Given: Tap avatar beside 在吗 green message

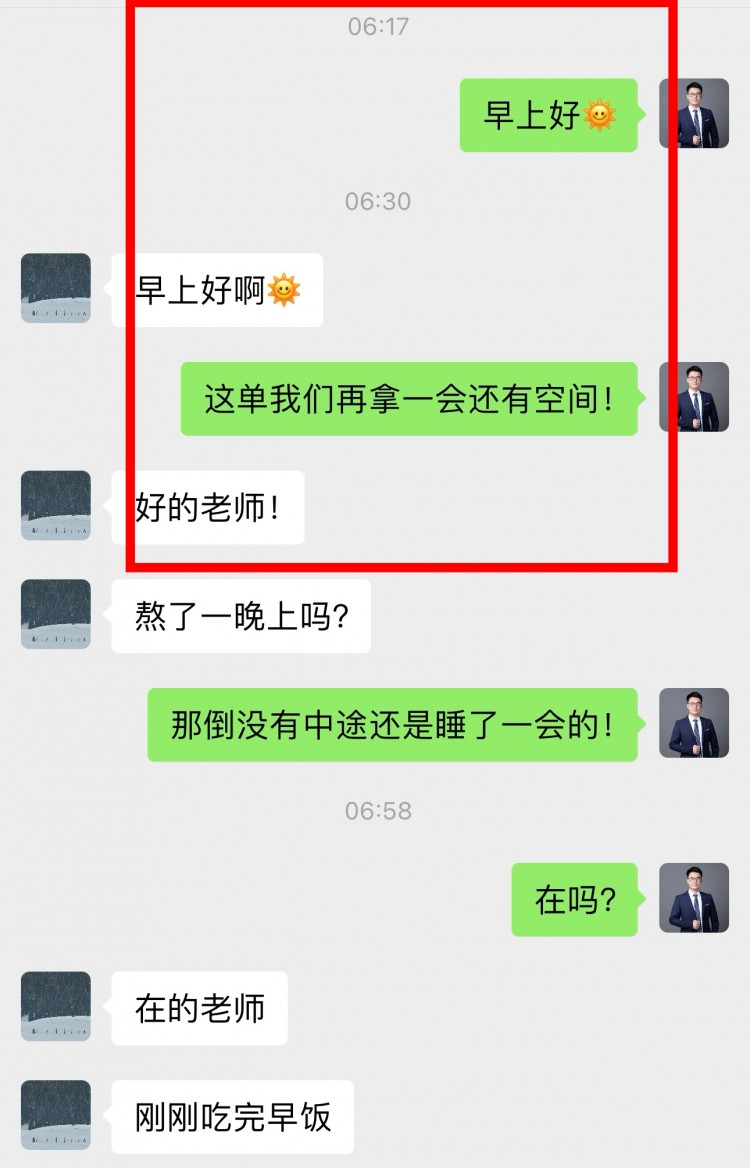Looking at the screenshot, I should click(693, 898).
